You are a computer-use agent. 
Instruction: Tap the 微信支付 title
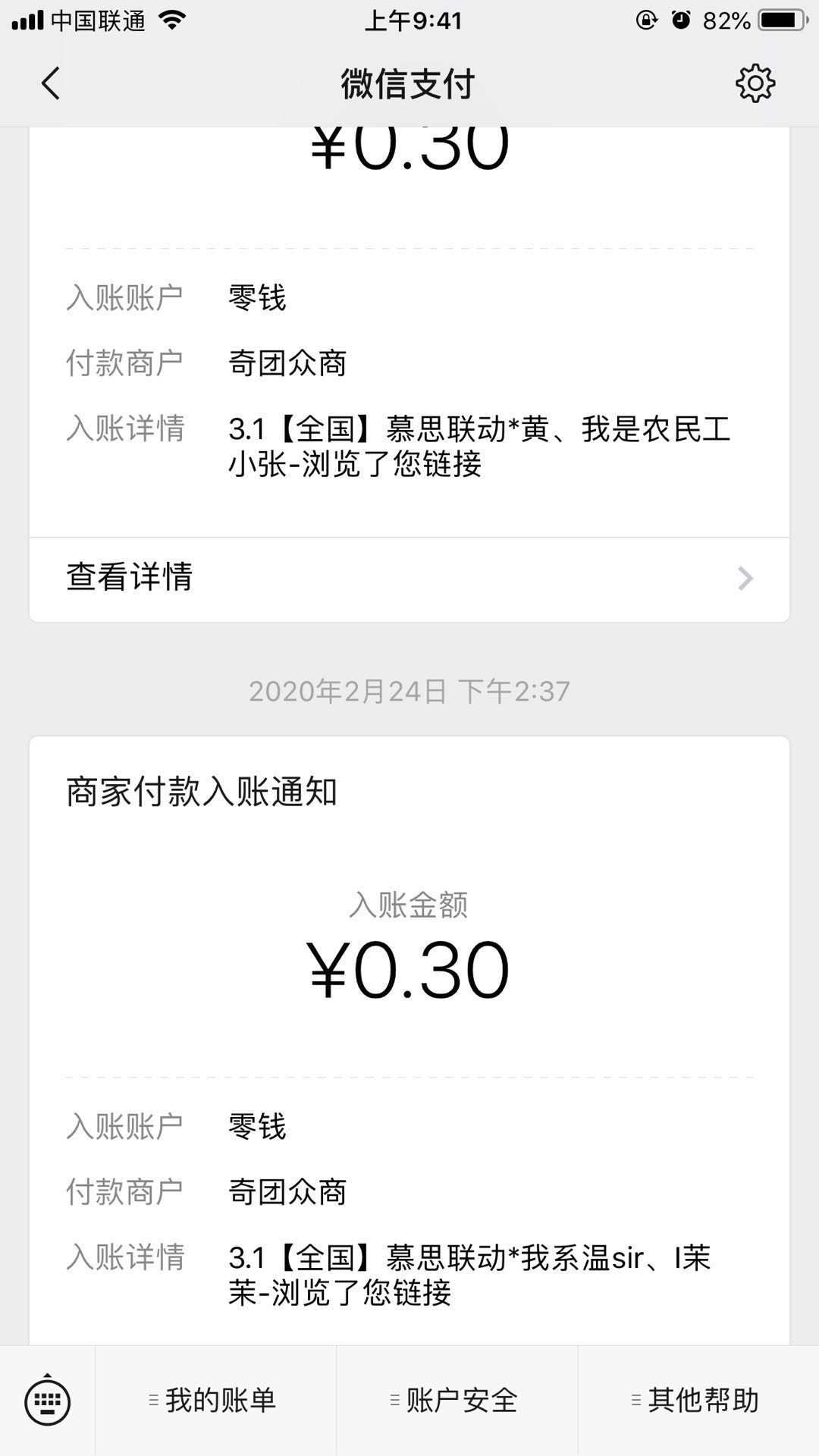tap(409, 85)
